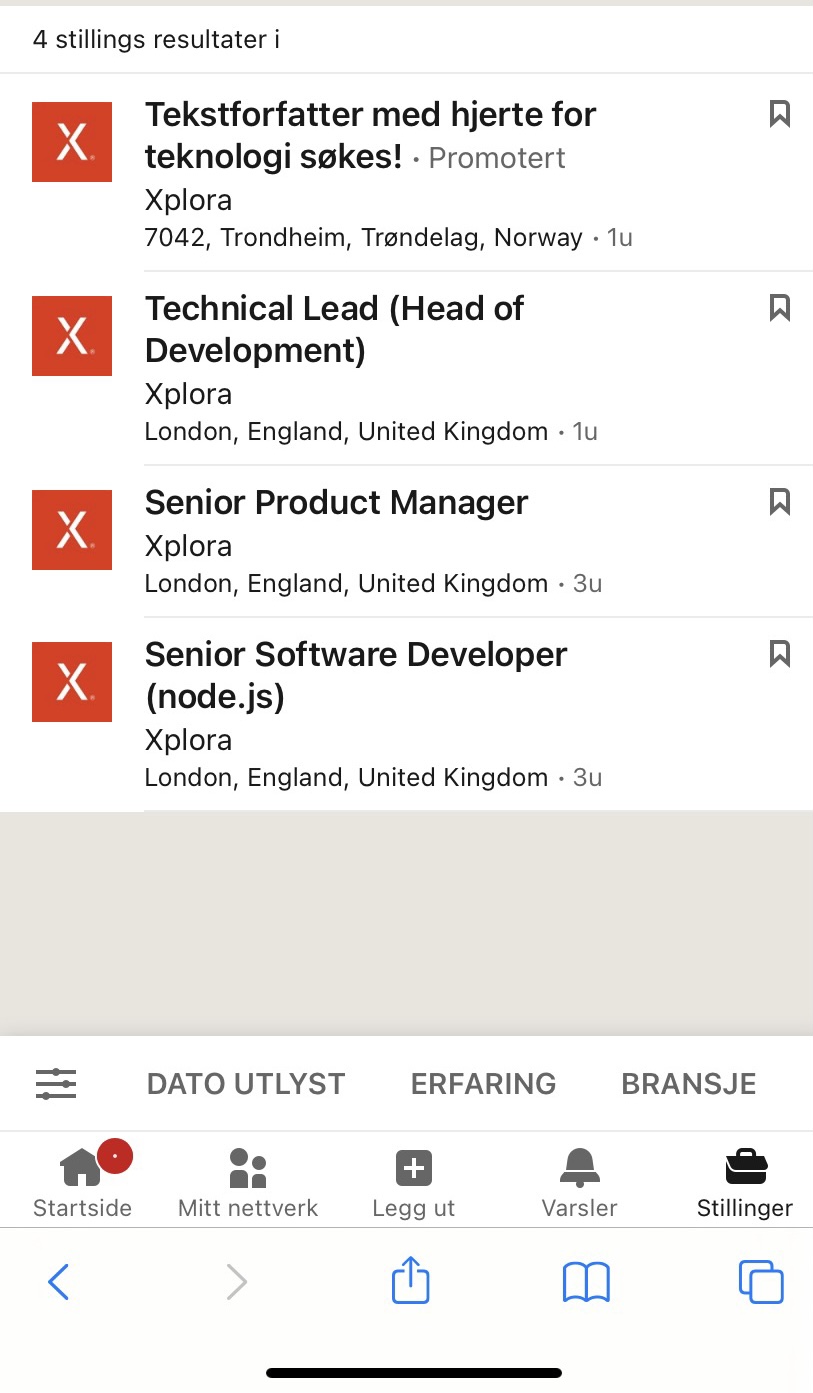813x1393 pixels.
Task: Go back in the browser
Action: pos(59,1281)
